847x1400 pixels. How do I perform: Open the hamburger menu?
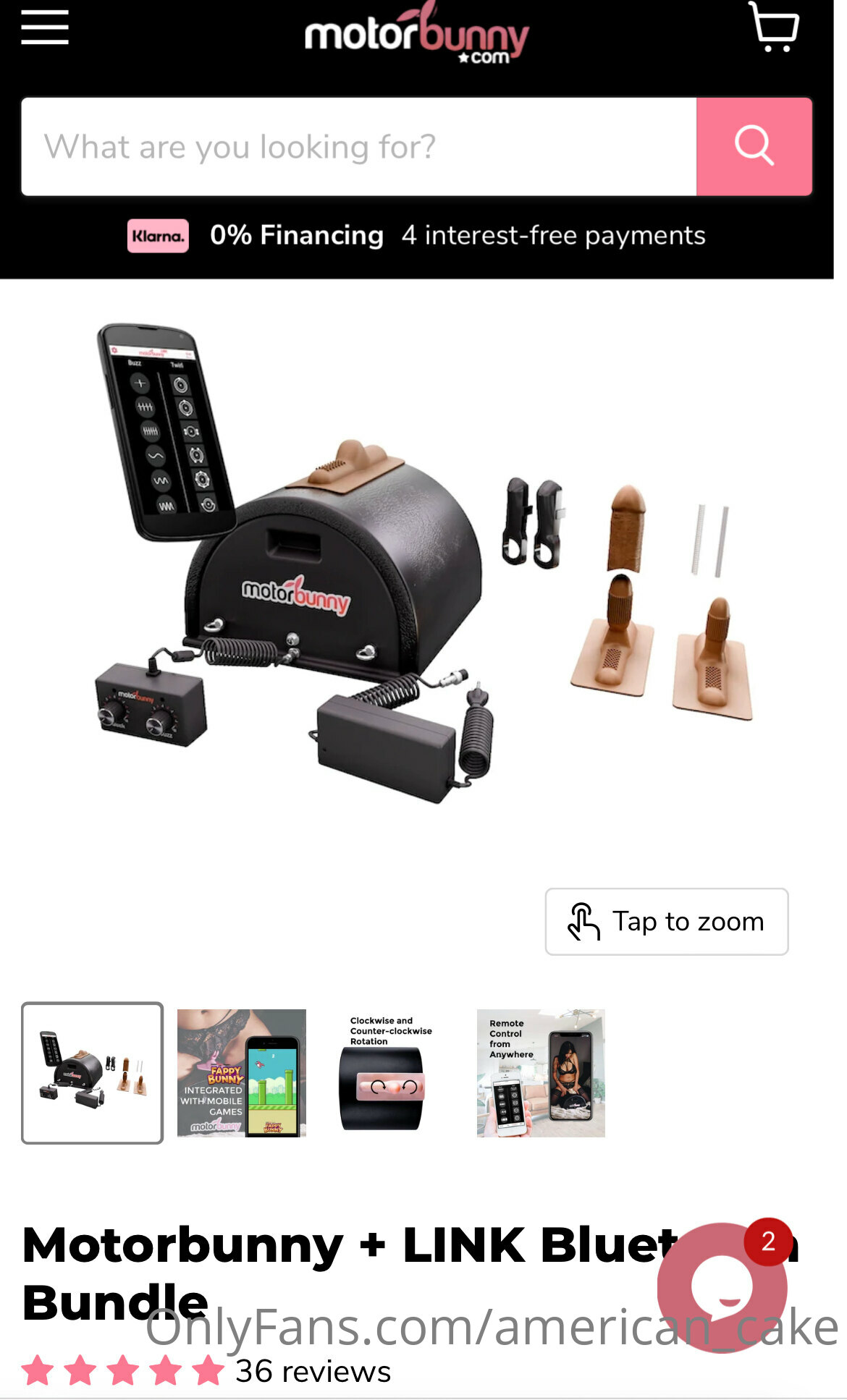coord(45,27)
